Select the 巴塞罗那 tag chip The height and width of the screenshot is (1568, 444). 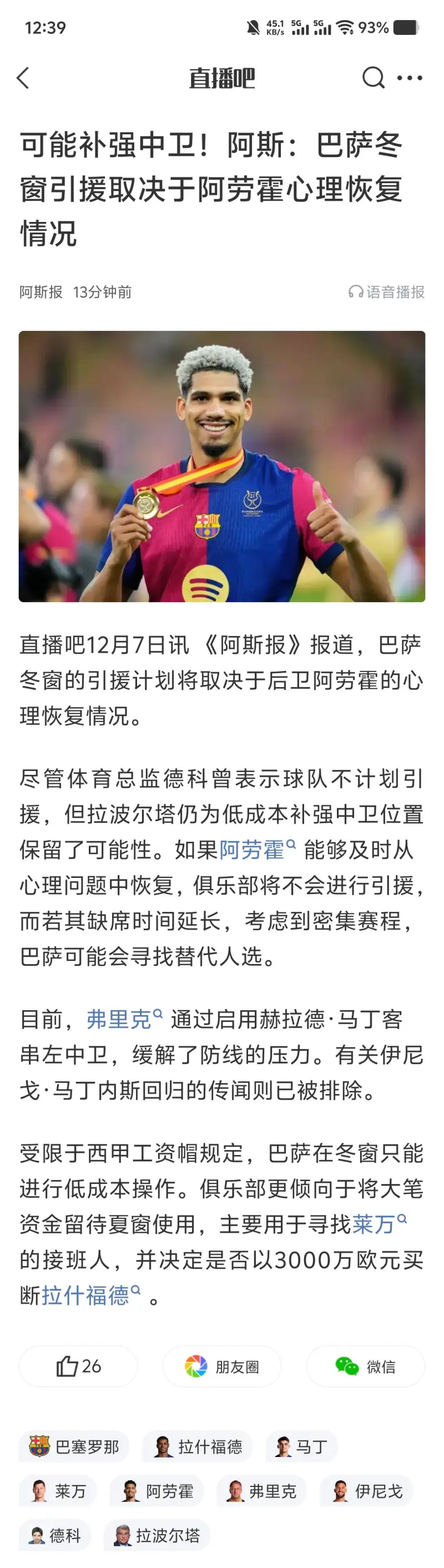tap(74, 1446)
